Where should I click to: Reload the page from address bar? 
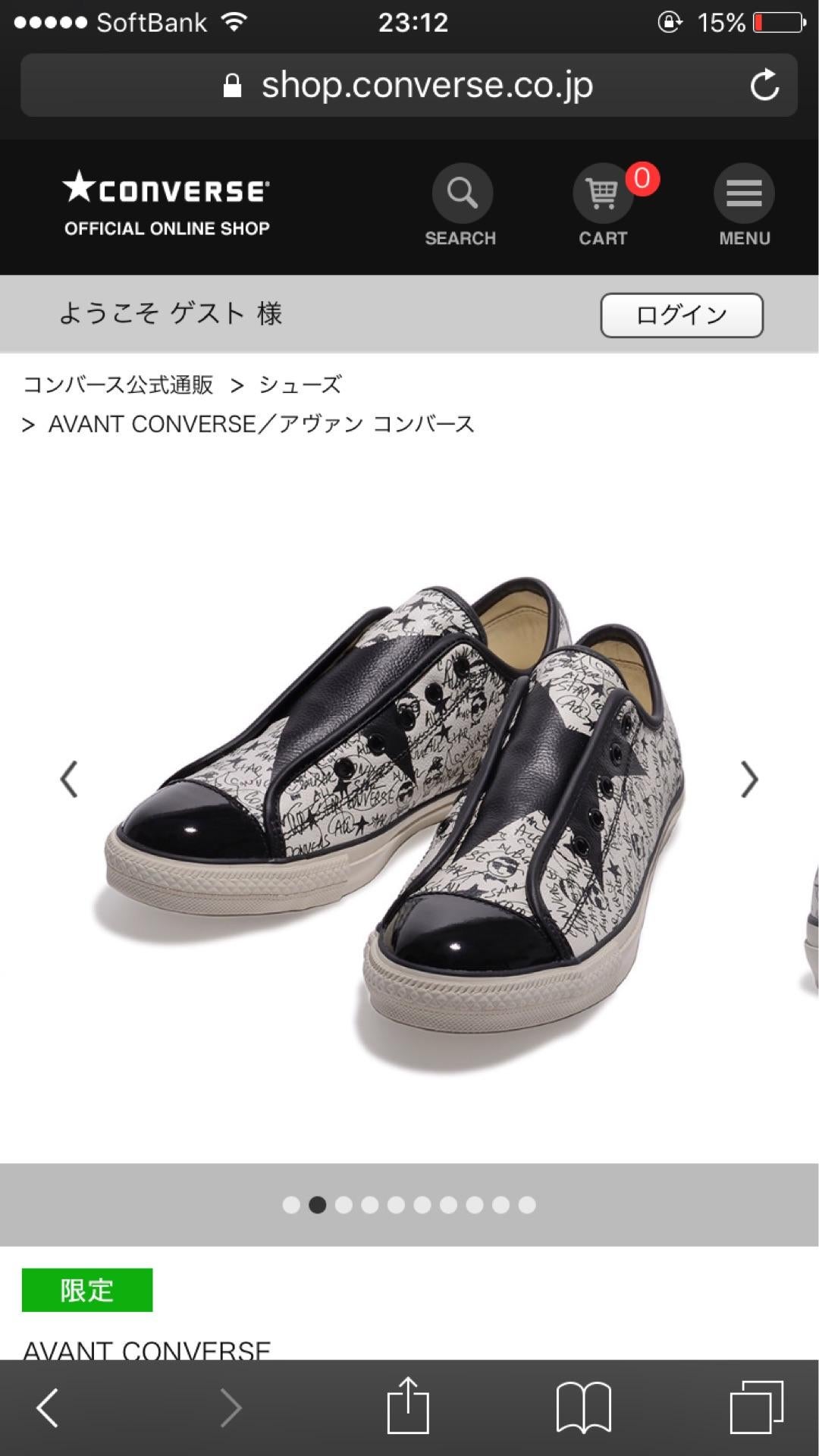(x=764, y=85)
